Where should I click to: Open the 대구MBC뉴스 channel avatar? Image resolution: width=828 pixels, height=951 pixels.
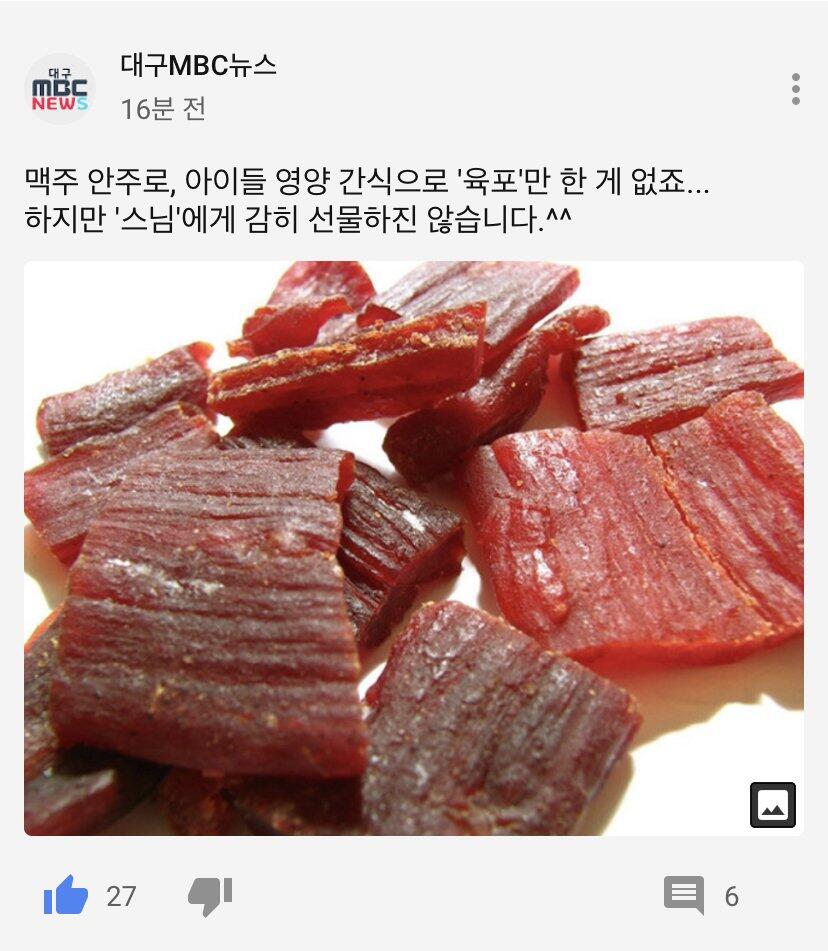pos(59,89)
